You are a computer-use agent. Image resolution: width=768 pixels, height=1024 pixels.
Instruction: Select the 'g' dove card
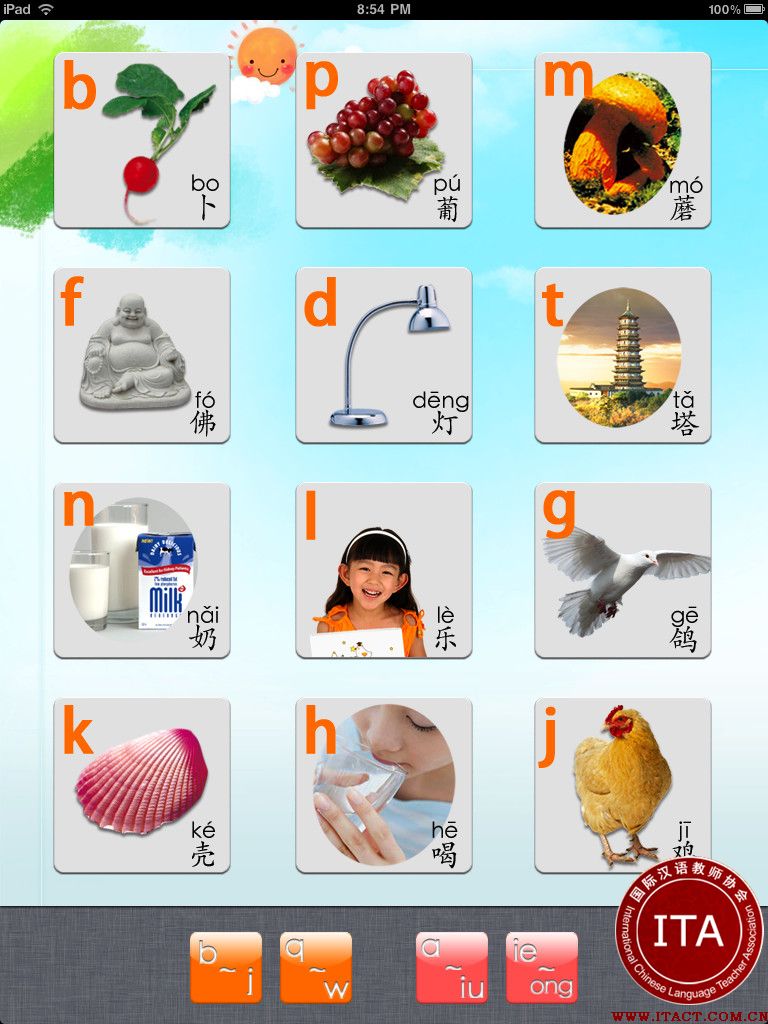pyautogui.click(x=622, y=570)
